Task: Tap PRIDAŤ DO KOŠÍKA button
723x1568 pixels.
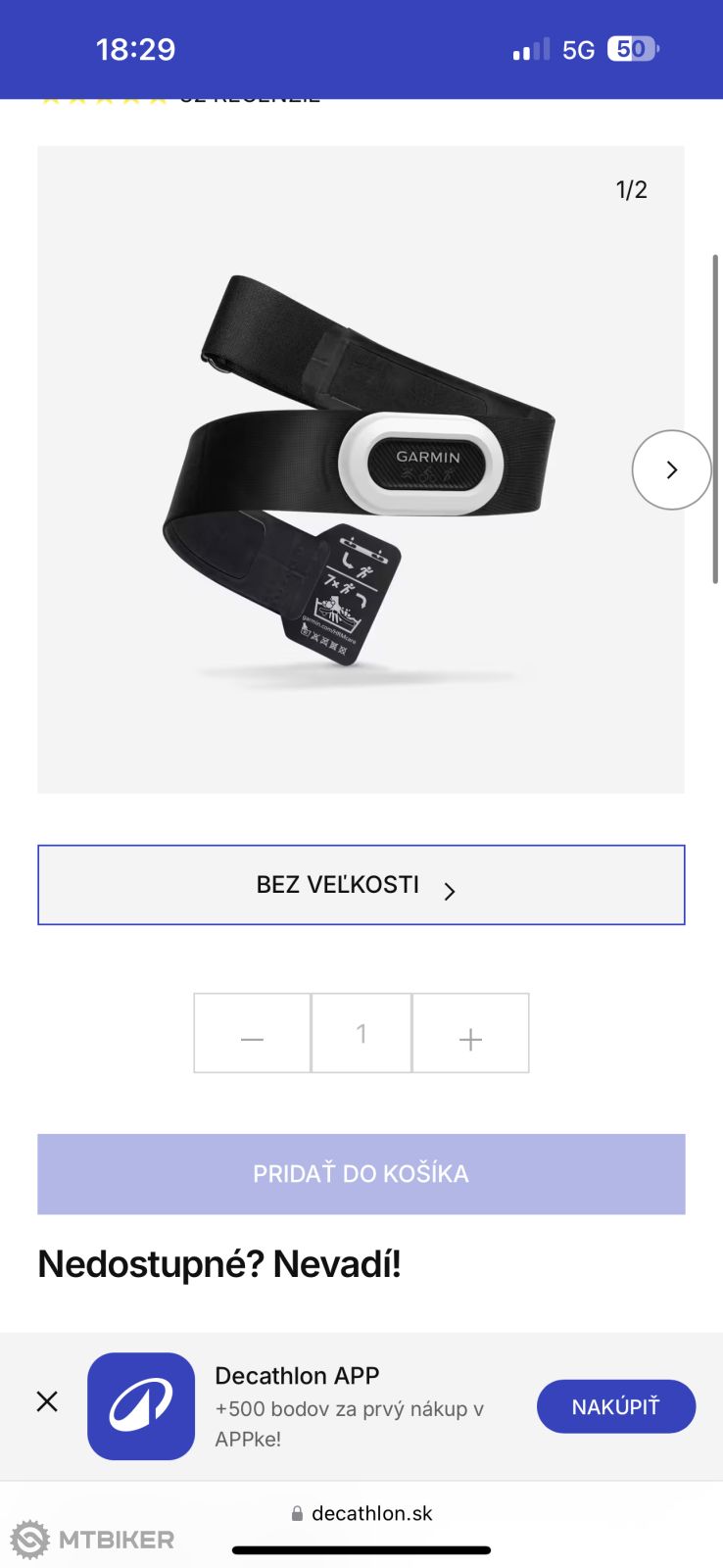Action: pyautogui.click(x=361, y=1174)
